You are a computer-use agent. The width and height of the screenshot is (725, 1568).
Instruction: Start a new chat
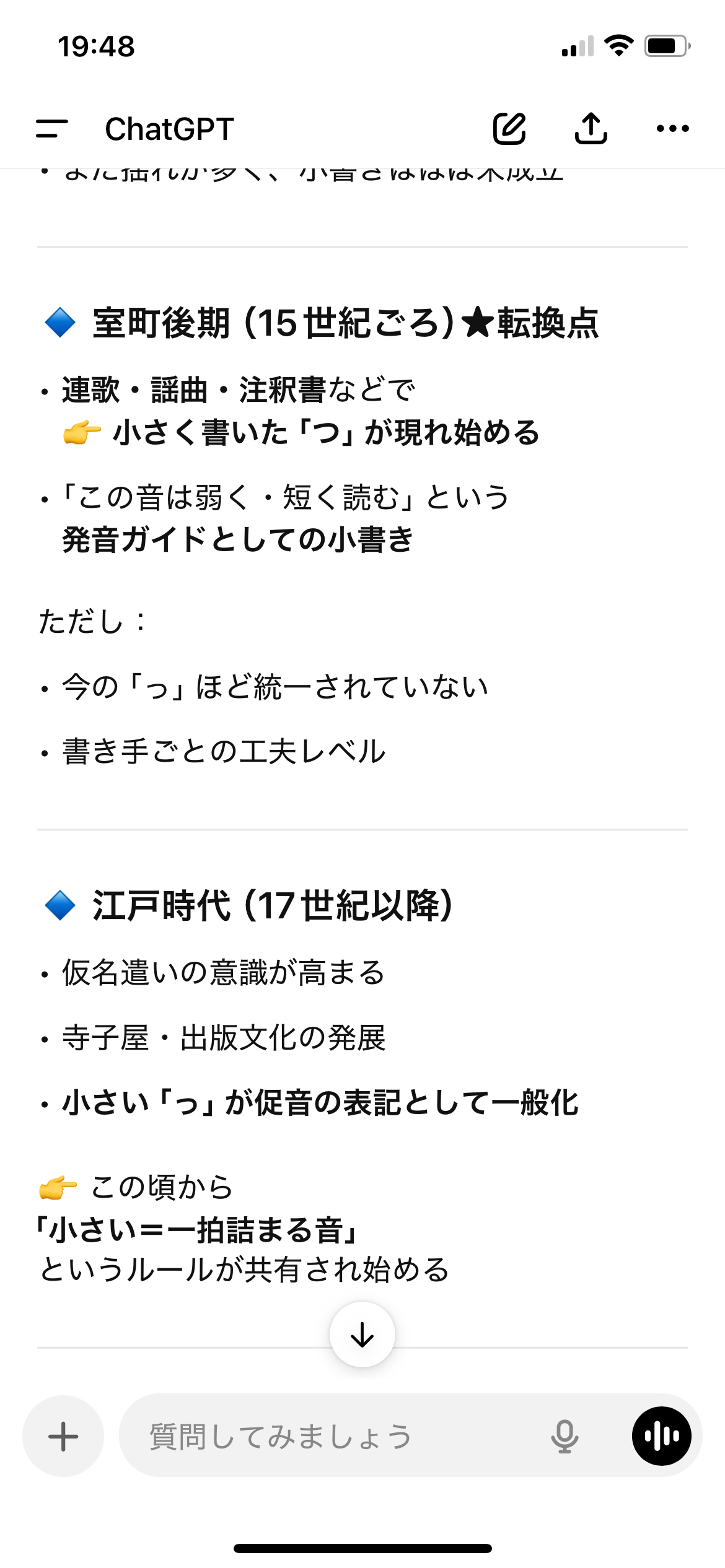tap(509, 129)
